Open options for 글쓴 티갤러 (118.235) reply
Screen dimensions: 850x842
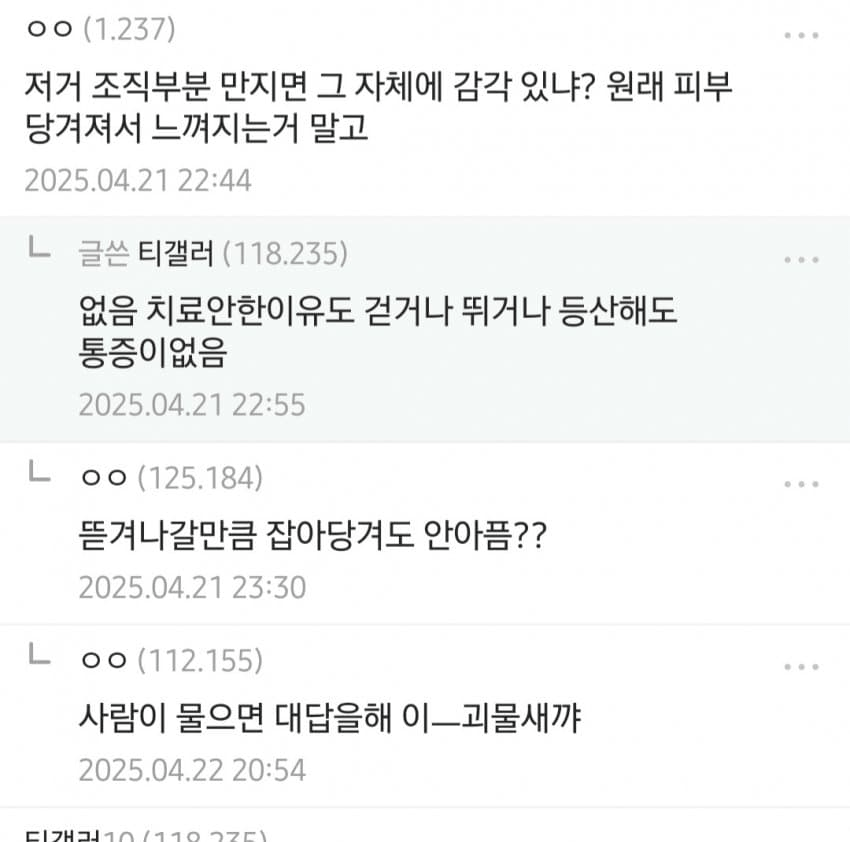tap(802, 260)
